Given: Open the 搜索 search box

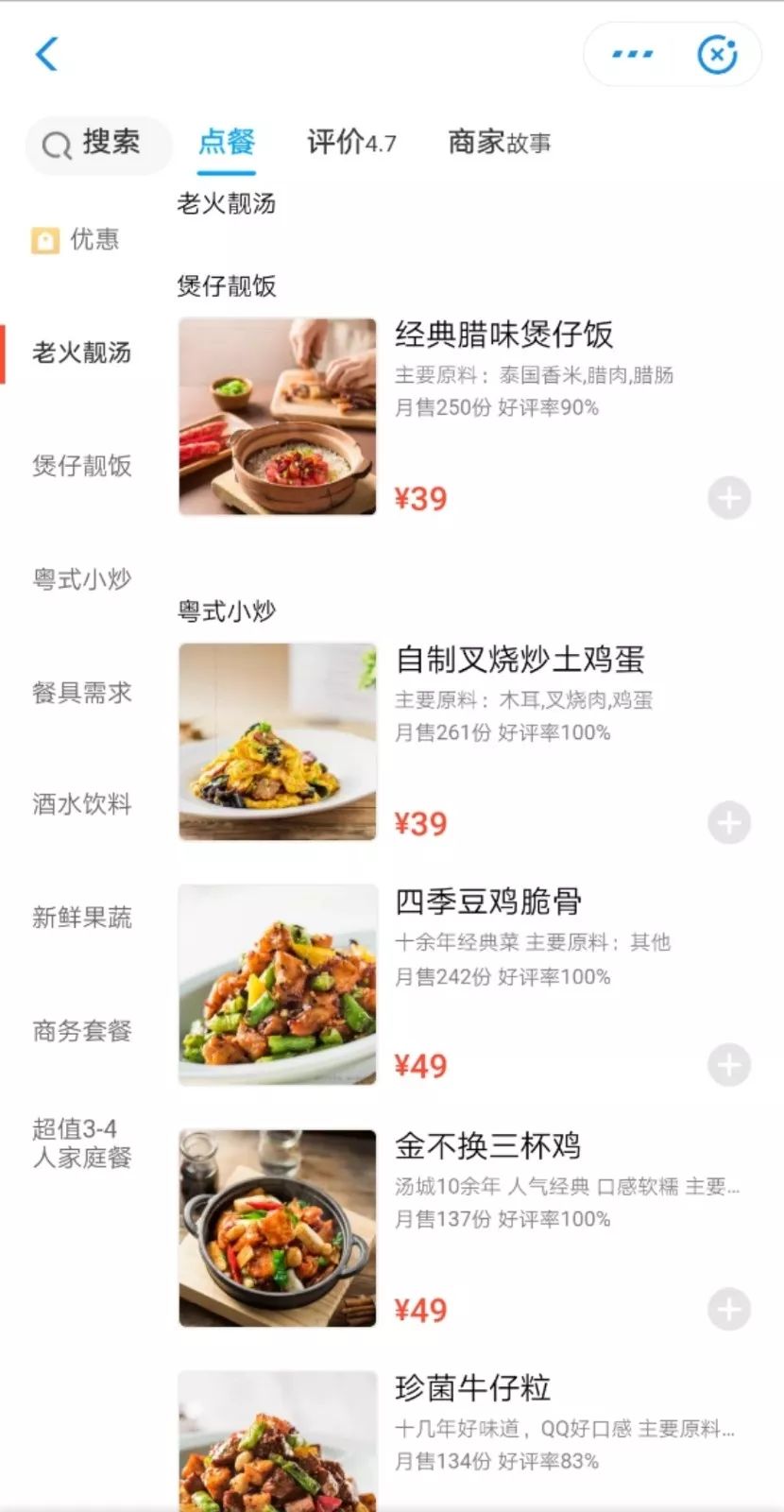Looking at the screenshot, I should click(98, 144).
